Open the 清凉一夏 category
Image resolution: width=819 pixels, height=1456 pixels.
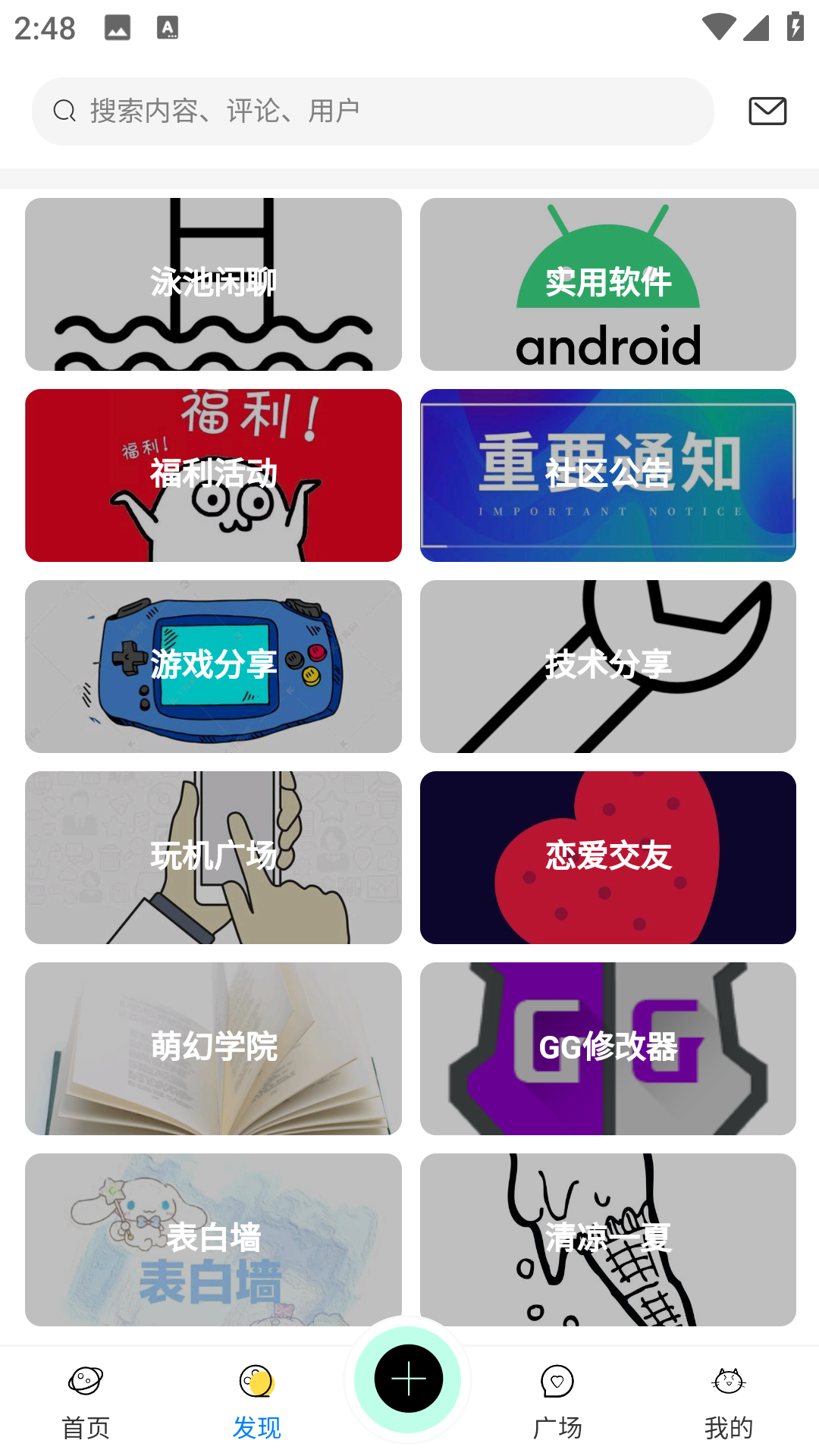tap(607, 1240)
